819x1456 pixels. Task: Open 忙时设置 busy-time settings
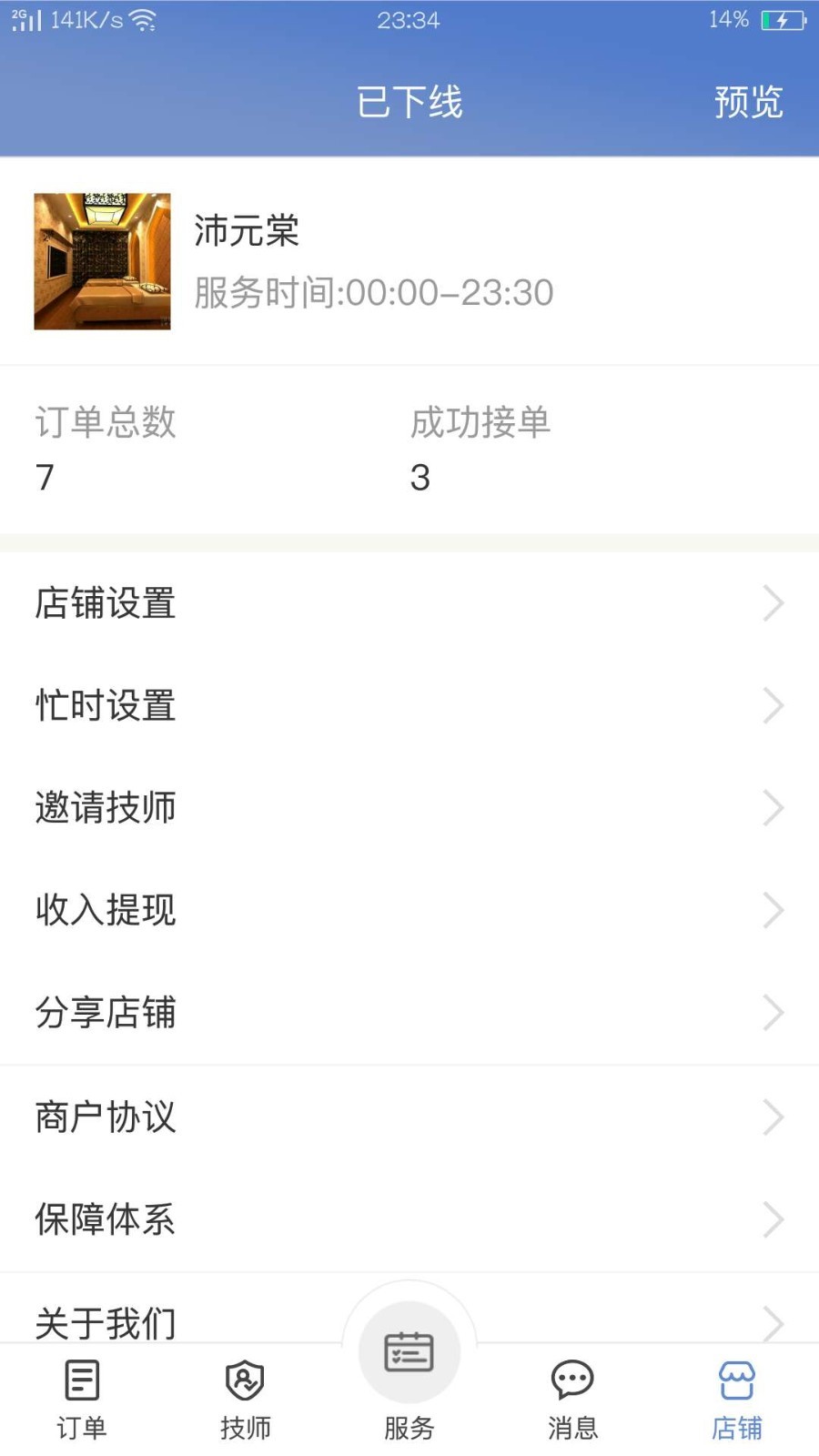click(409, 705)
